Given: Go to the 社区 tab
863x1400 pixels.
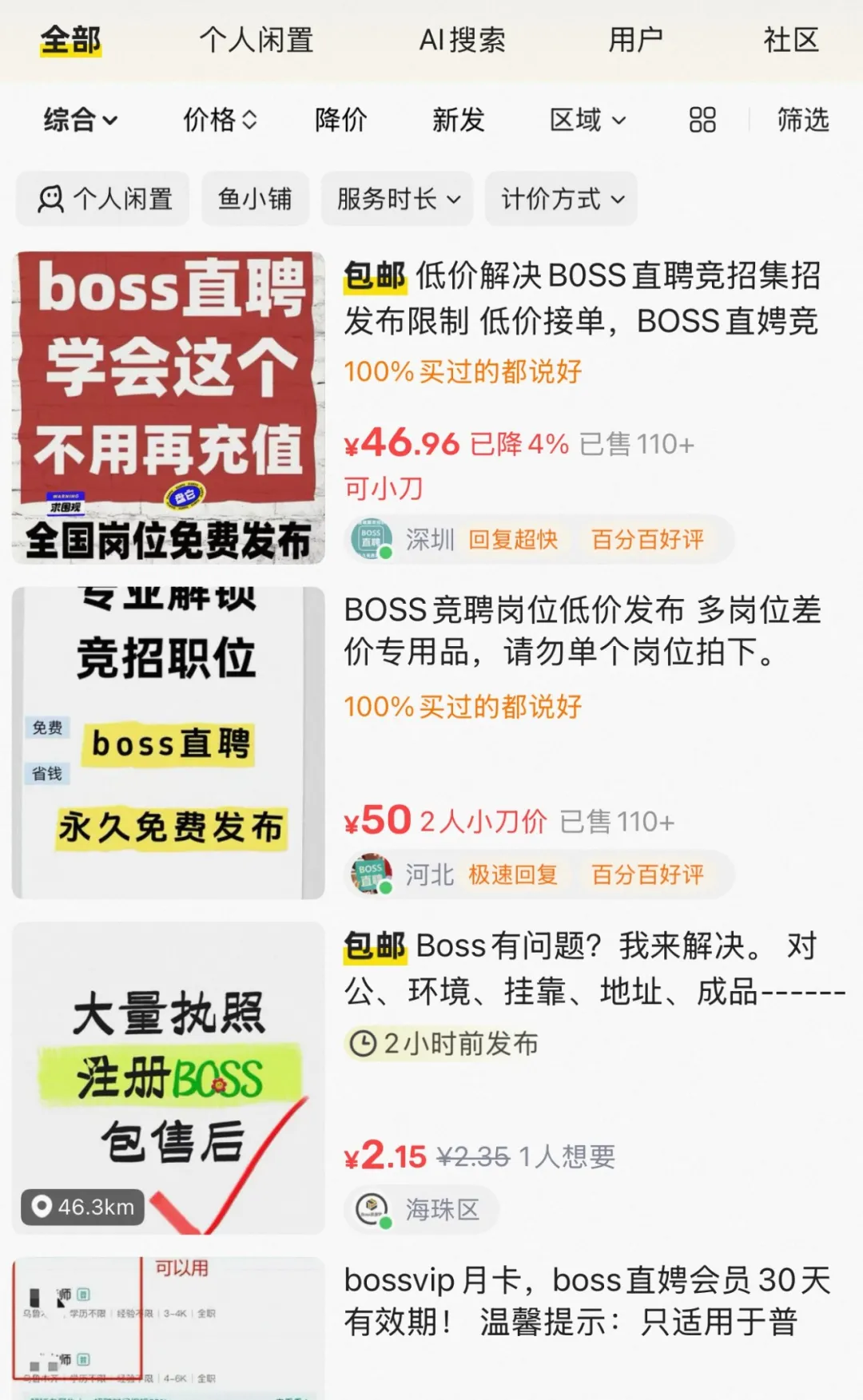Looking at the screenshot, I should tap(790, 40).
